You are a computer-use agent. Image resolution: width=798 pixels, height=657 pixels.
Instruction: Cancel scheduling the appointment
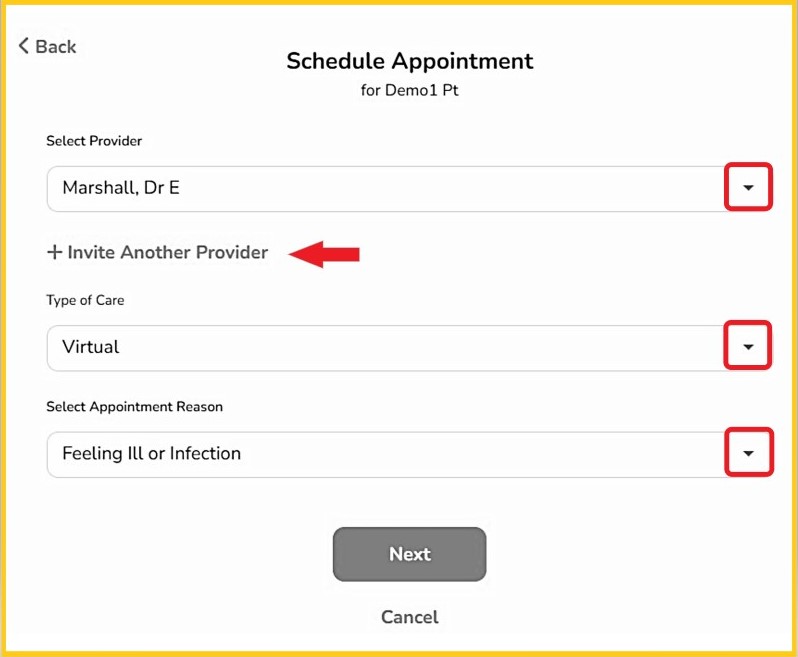tap(409, 617)
